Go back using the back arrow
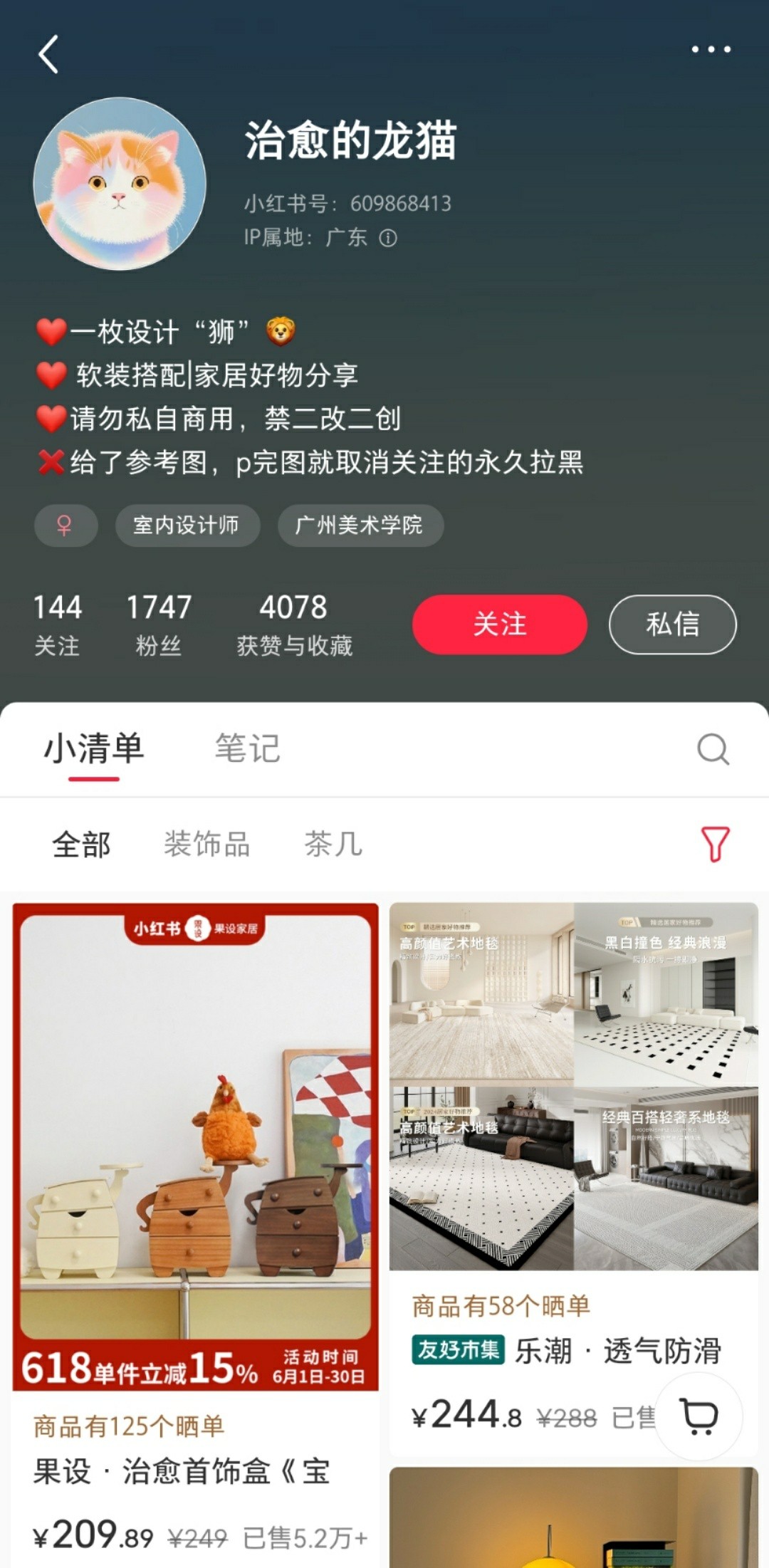Screen dimensions: 769x1568 pos(48,55)
